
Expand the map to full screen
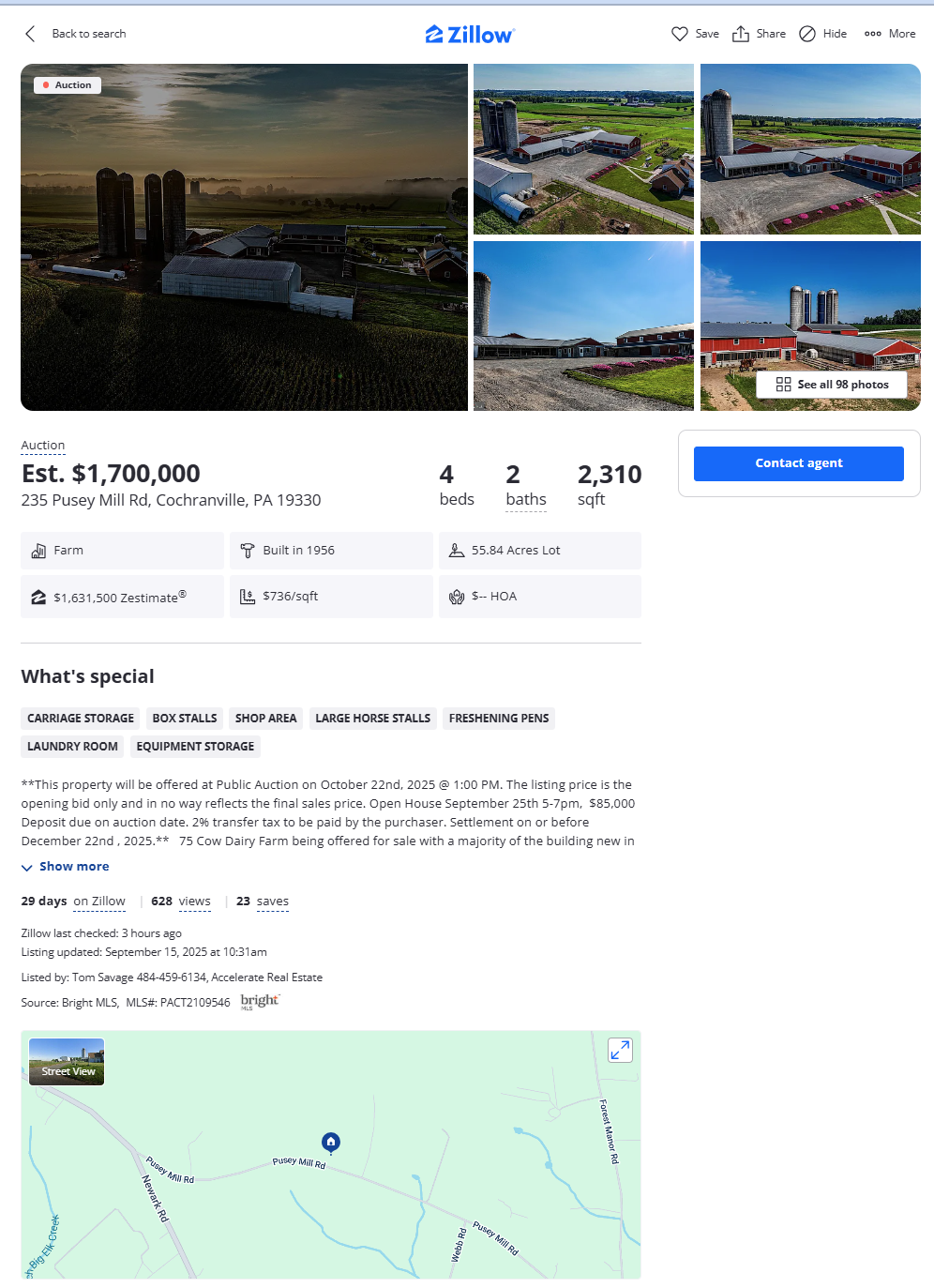[x=620, y=1051]
